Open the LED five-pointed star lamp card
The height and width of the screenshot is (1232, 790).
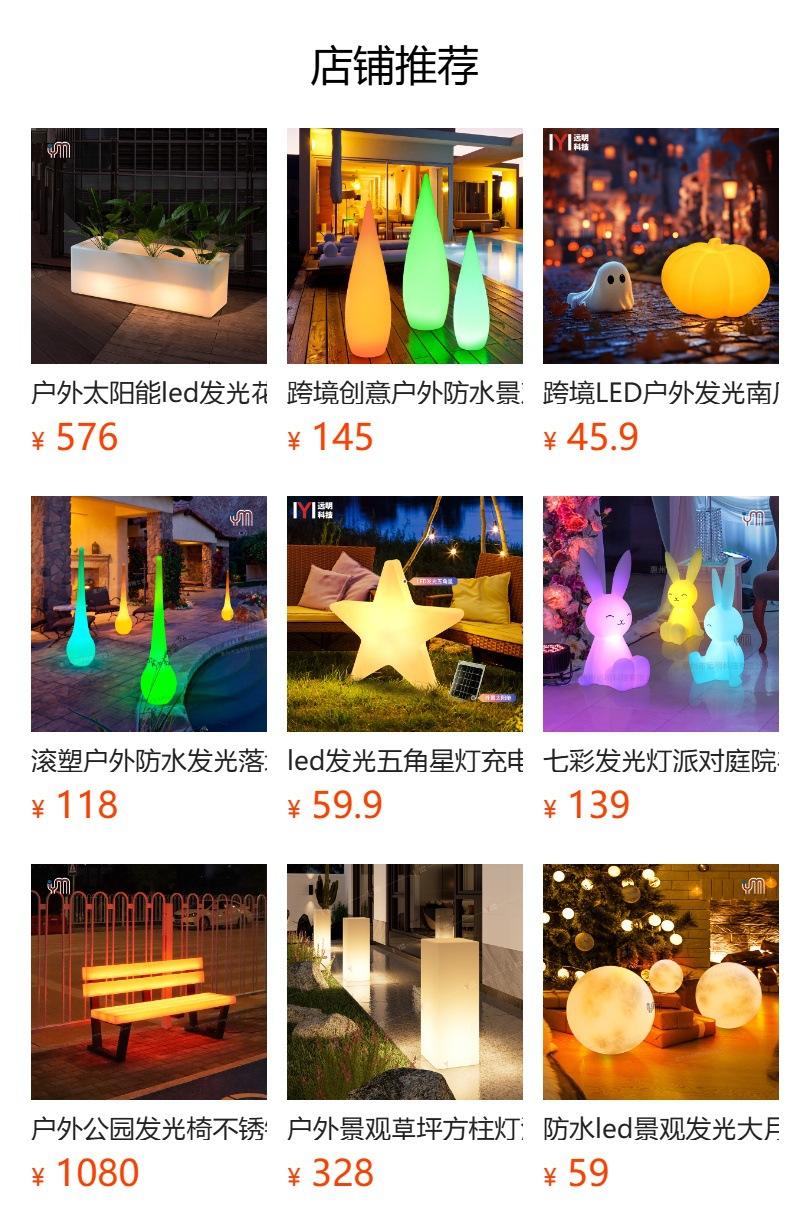click(405, 614)
